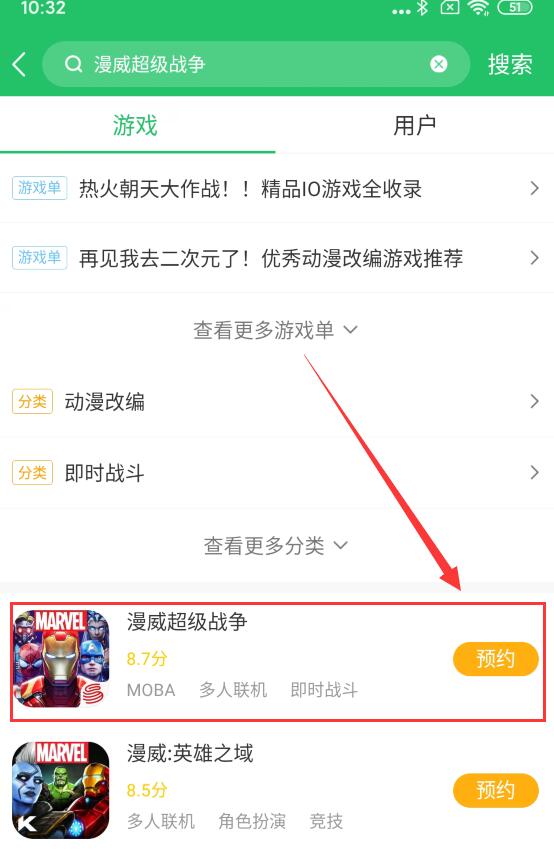Open the game list 再见我去二次元了
554x855 pixels.
tap(277, 257)
